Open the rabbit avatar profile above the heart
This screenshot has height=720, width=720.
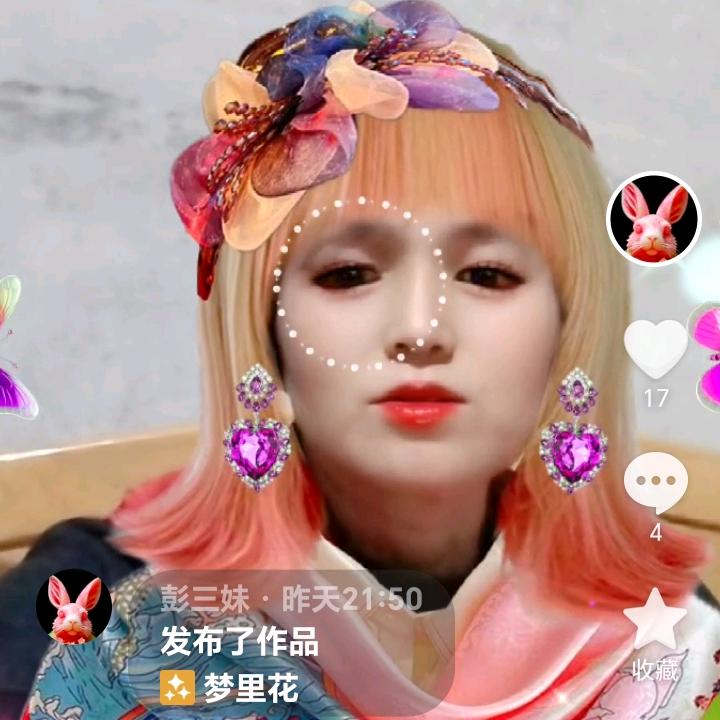point(654,219)
